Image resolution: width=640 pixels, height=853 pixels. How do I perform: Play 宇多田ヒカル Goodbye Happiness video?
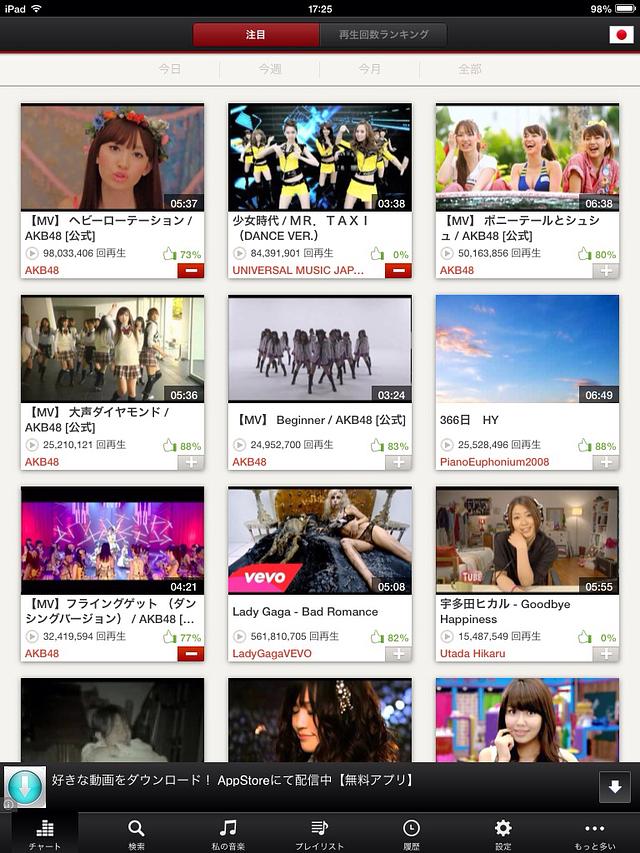tap(527, 540)
